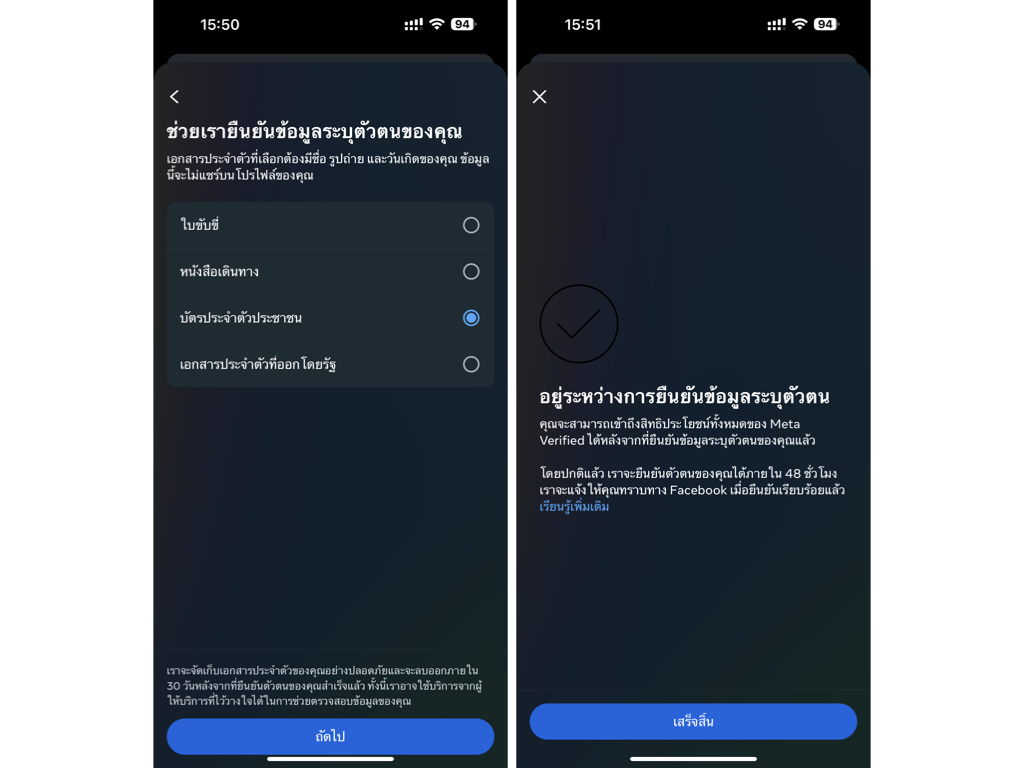Select the บัตรประจำตัวประชาชน radio button
Viewport: 1024px width, 768px height.
pyautogui.click(x=471, y=318)
